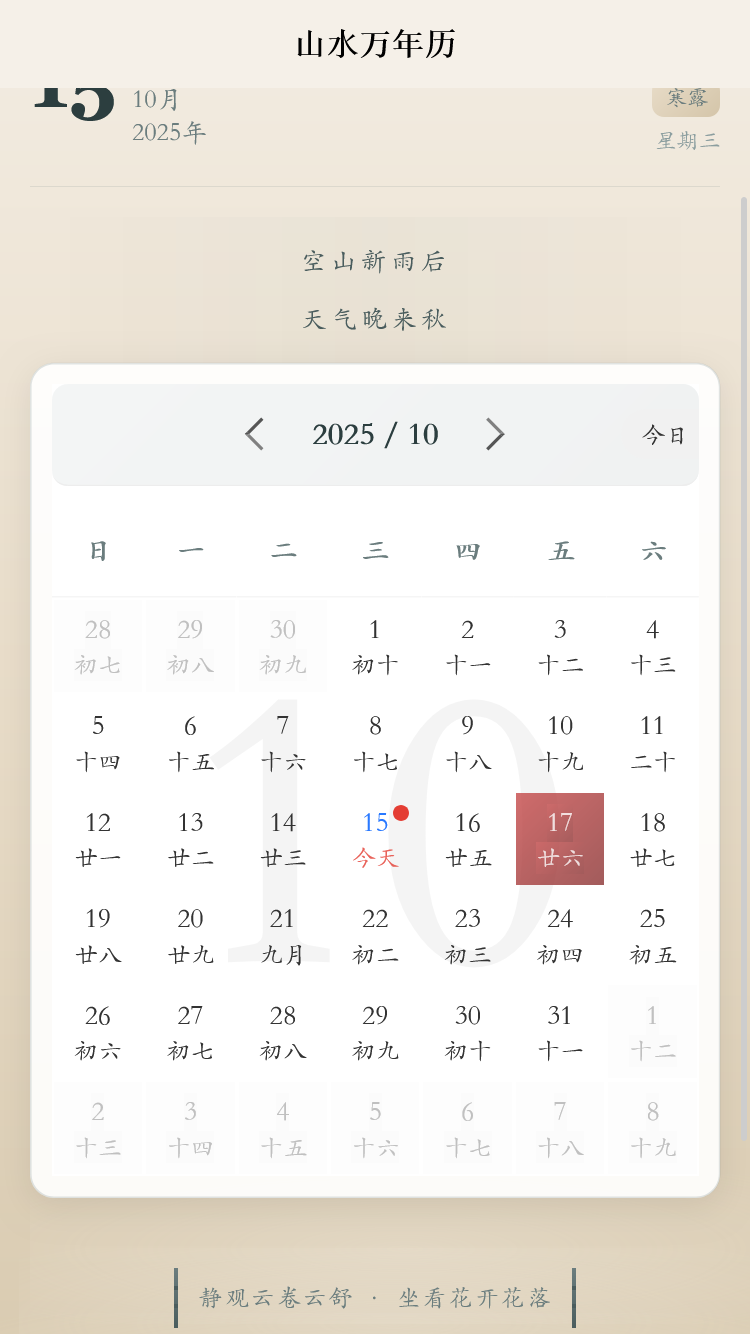Select October 21, marked 九月

coord(282,935)
